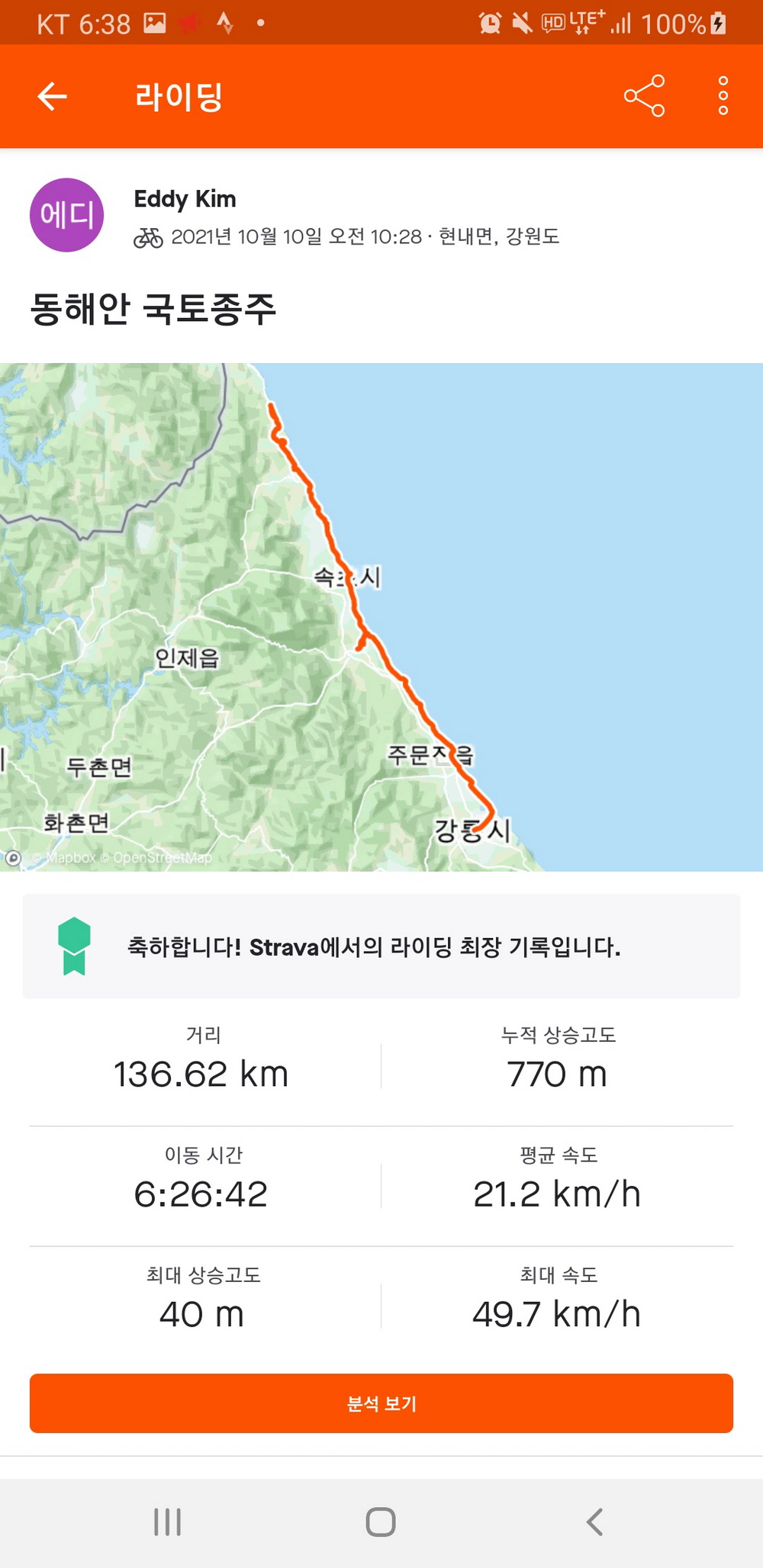Open the ride route map
The image size is (763, 1568).
(381, 616)
